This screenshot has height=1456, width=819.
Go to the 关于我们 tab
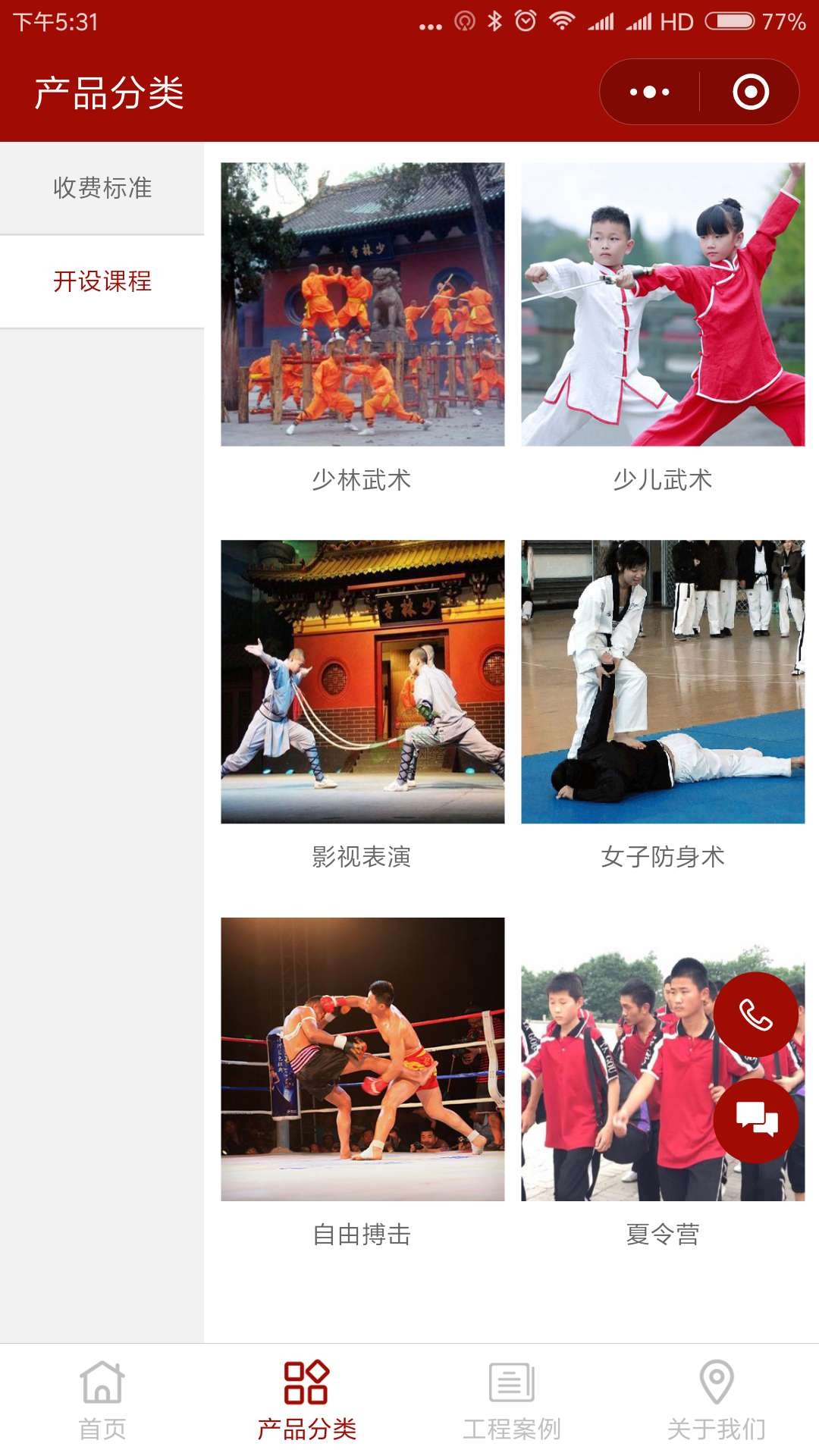tap(717, 1400)
